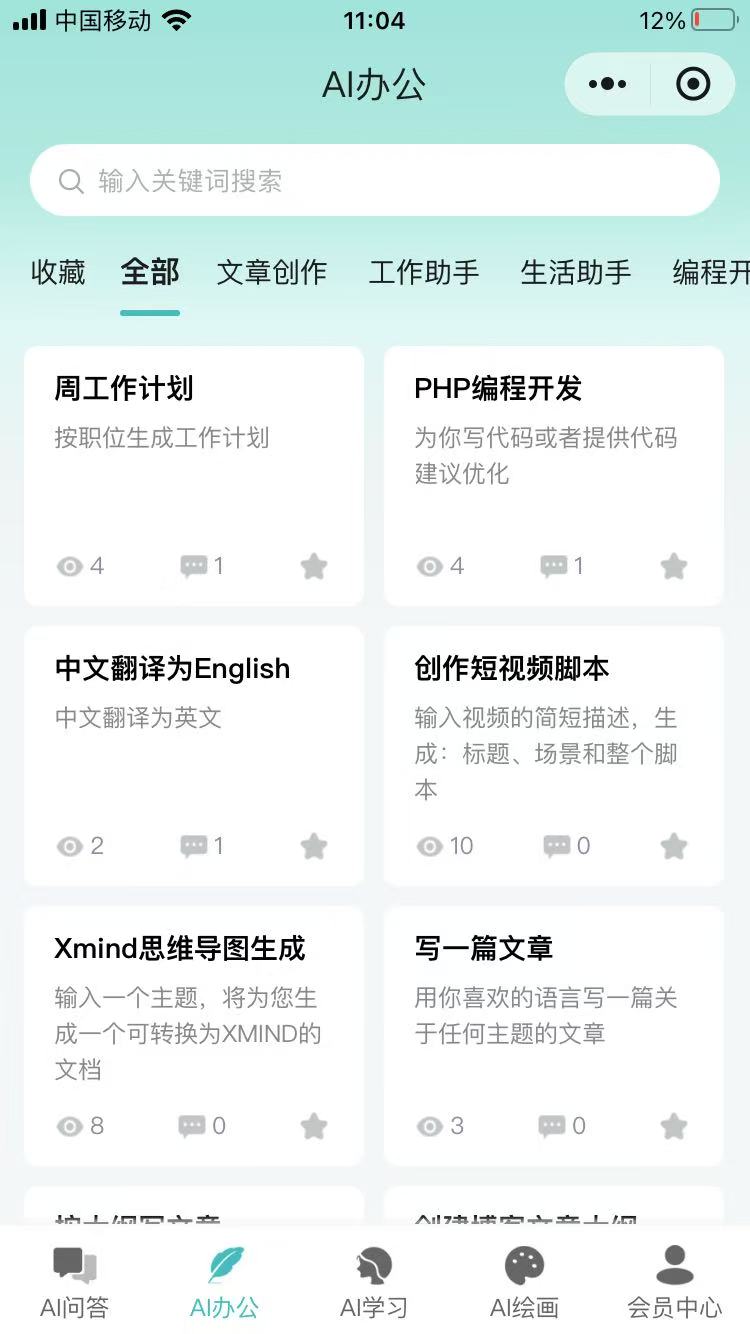Screen dimensions: 750x1334
Task: Close the mini program with the circle icon
Action: tap(693, 84)
